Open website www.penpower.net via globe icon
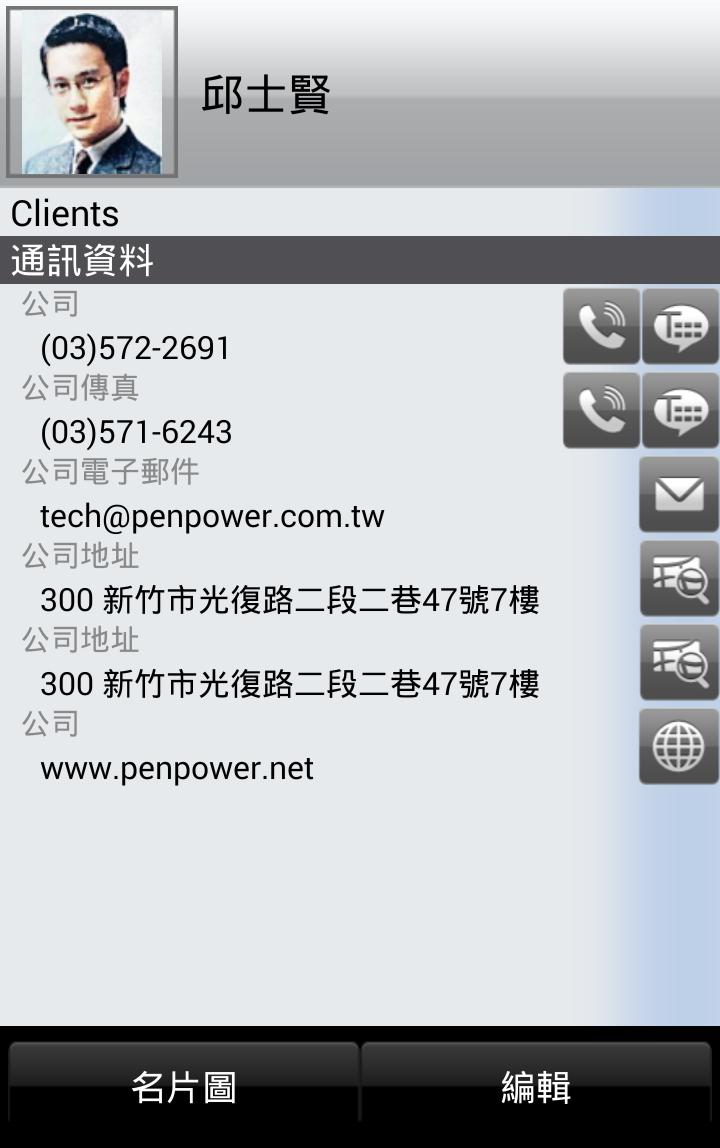Viewport: 720px width, 1148px height. 679,746
